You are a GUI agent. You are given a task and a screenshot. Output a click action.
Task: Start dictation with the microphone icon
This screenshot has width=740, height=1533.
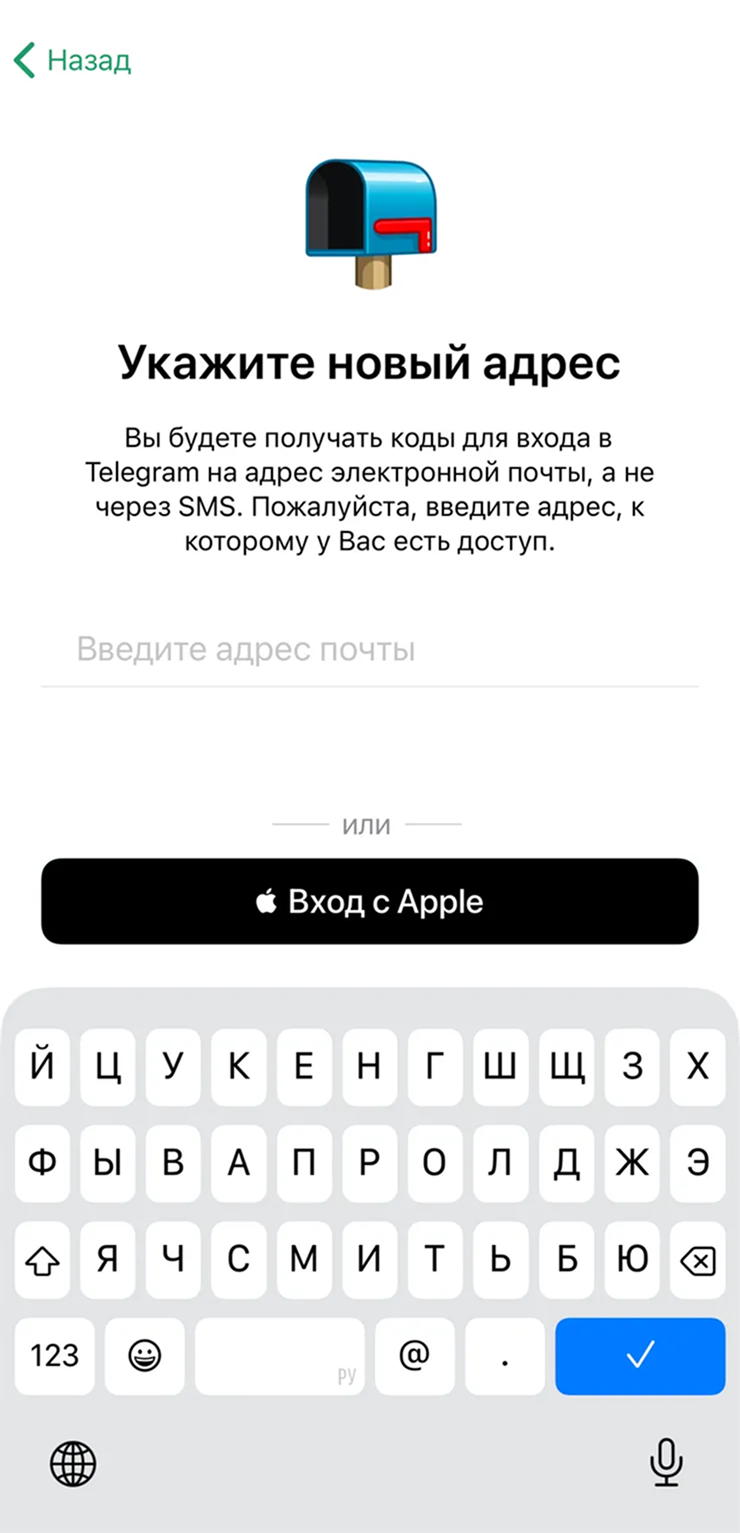coord(665,1465)
